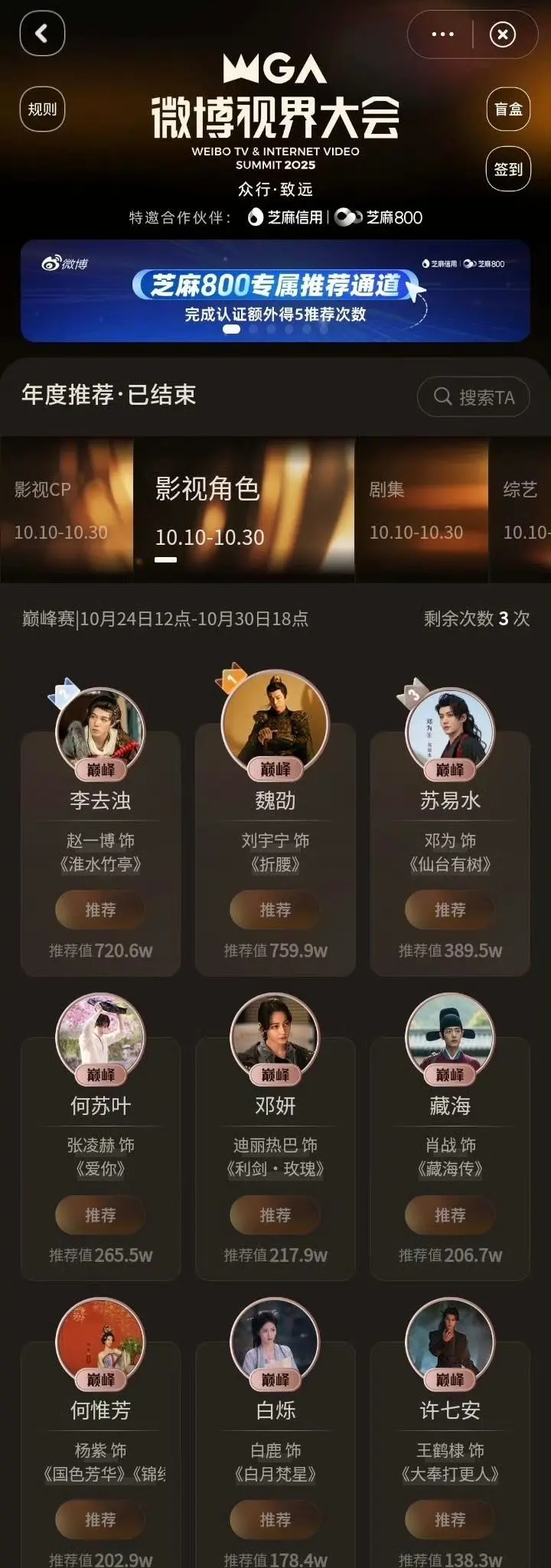Close the mini program
The image size is (551, 1568).
tap(502, 34)
